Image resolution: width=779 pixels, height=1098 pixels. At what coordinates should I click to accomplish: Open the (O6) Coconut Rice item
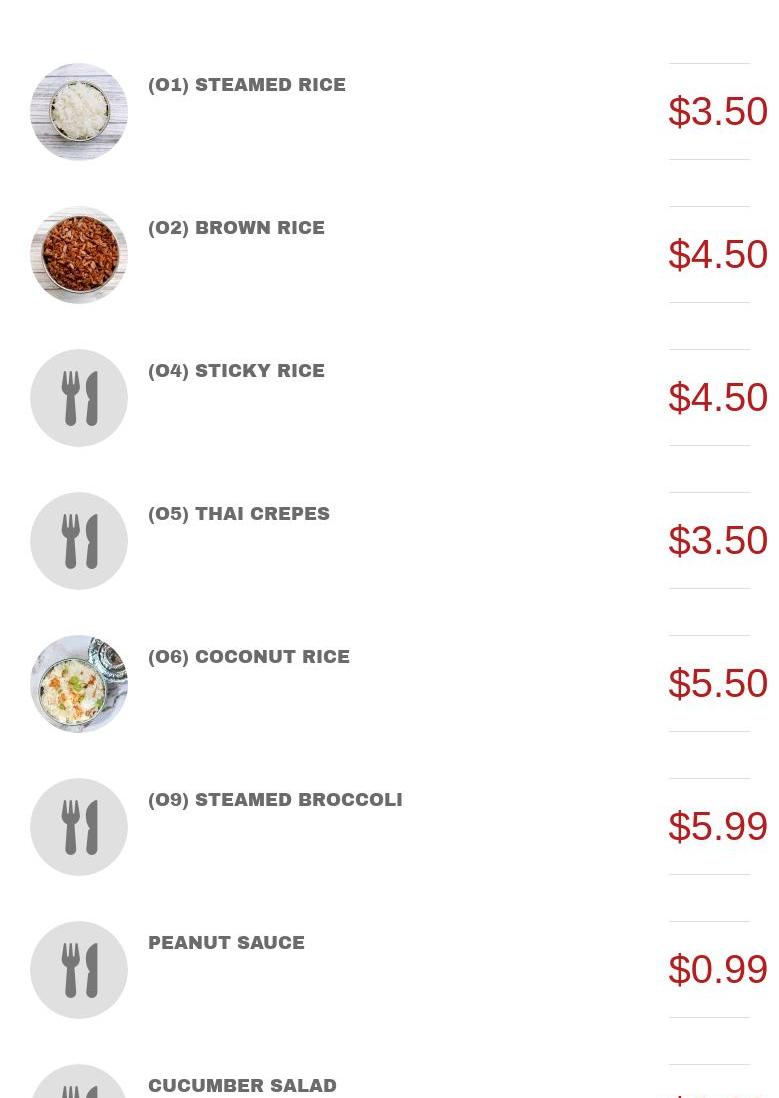click(249, 657)
